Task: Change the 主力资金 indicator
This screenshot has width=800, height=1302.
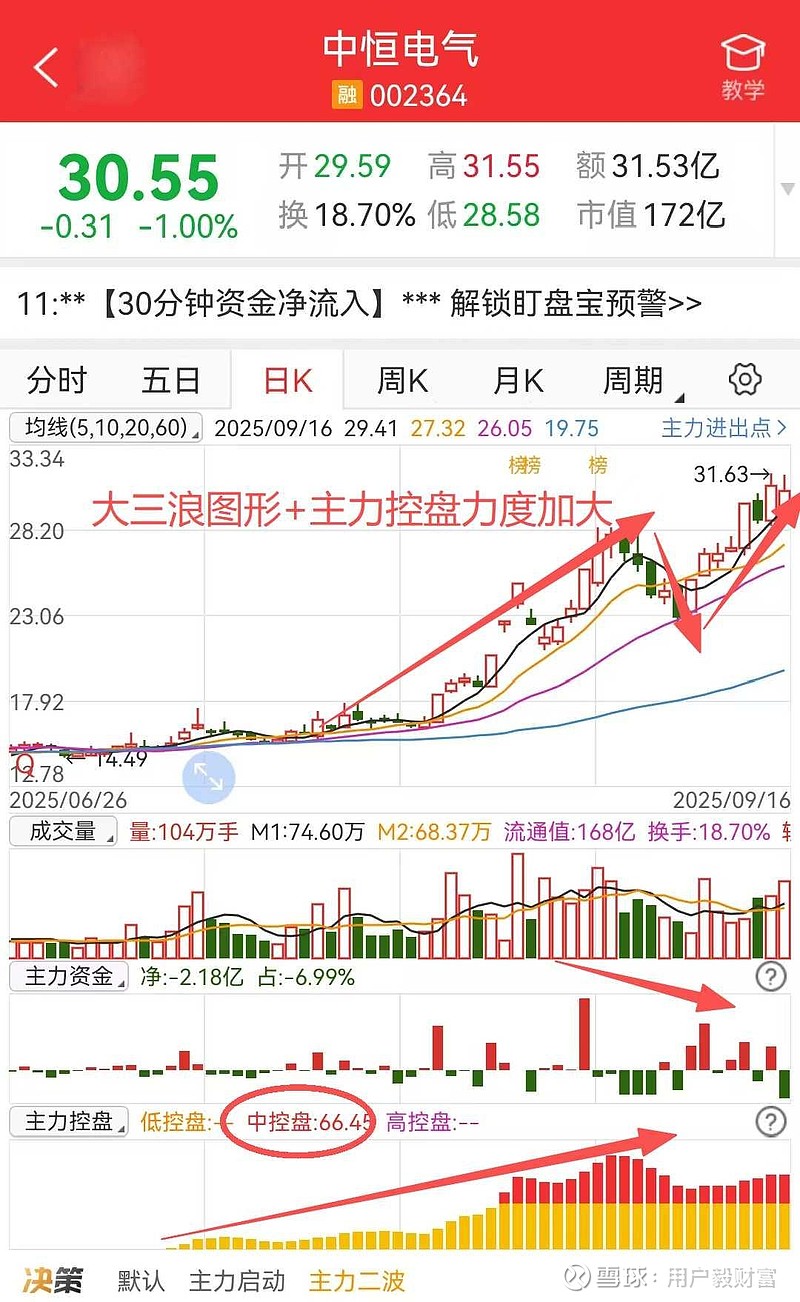Action: click(x=69, y=977)
